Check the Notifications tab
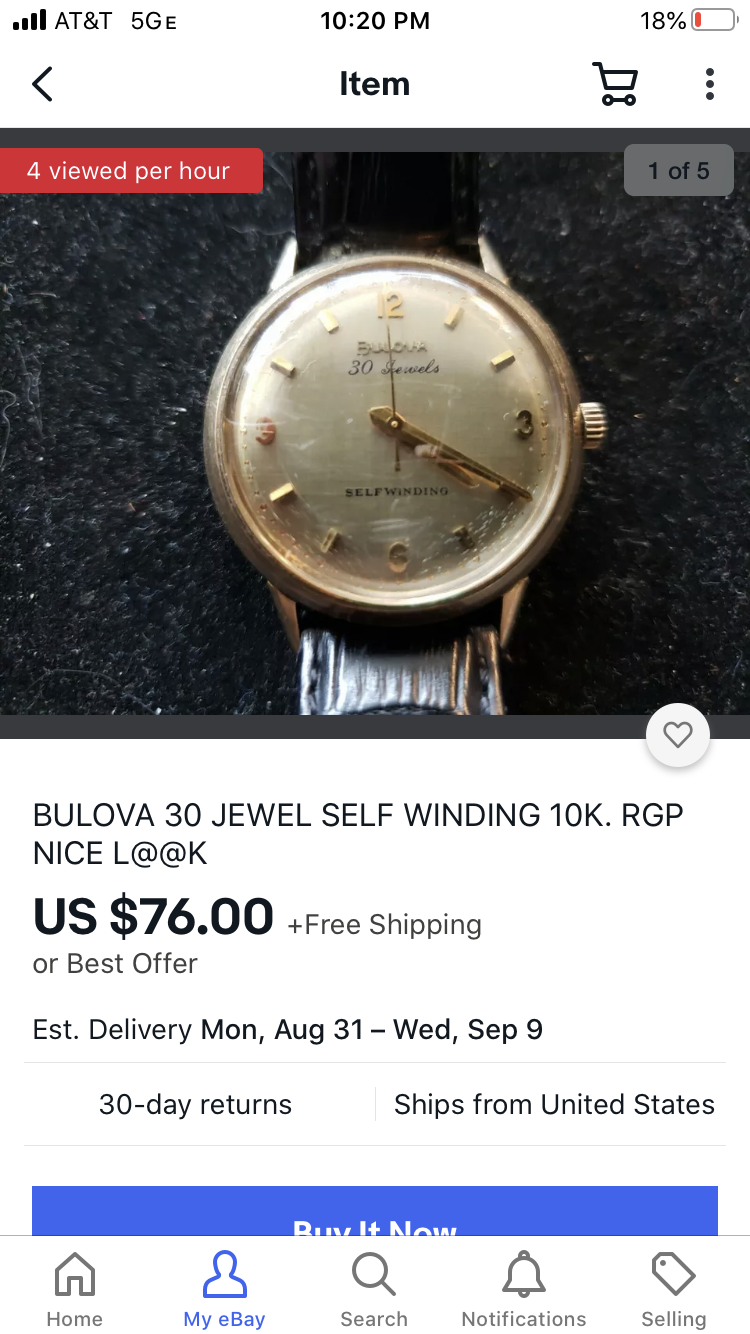The height and width of the screenshot is (1334, 750). (524, 1290)
